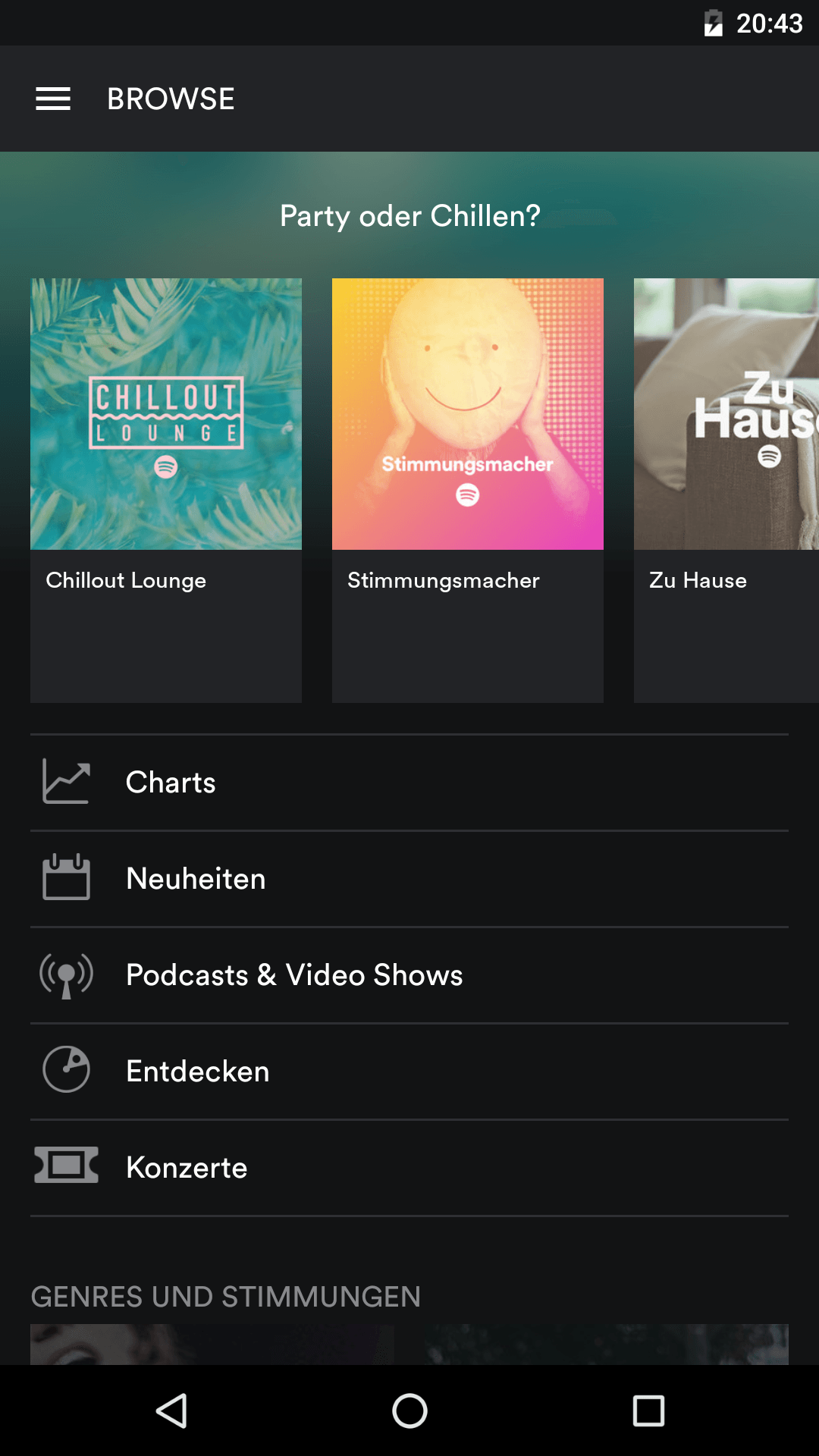Screen dimensions: 819x1456
Task: Open Neuheiten new releases
Action: click(x=409, y=879)
